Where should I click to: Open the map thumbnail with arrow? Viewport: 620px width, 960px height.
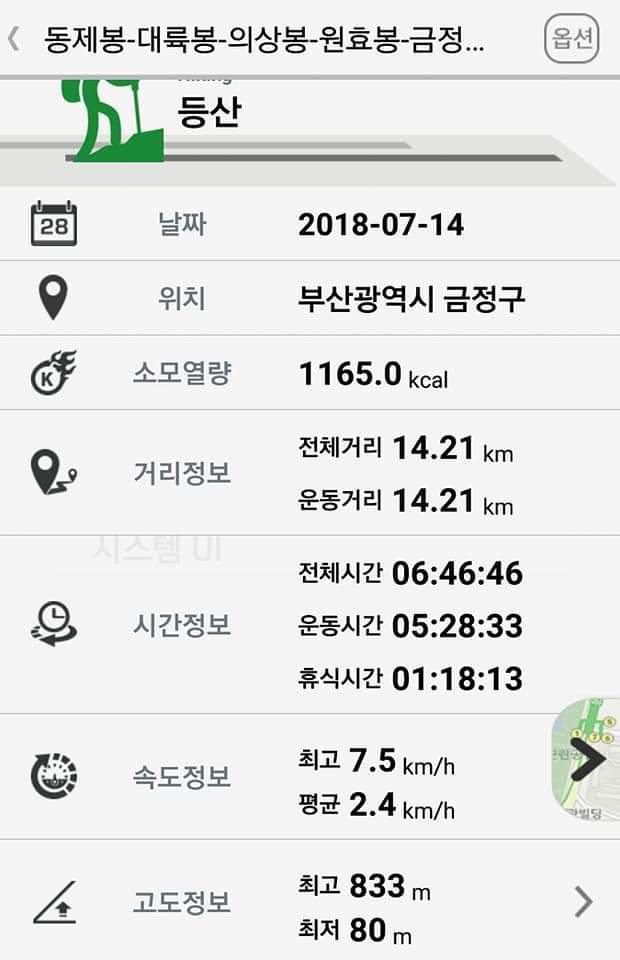tap(587, 759)
